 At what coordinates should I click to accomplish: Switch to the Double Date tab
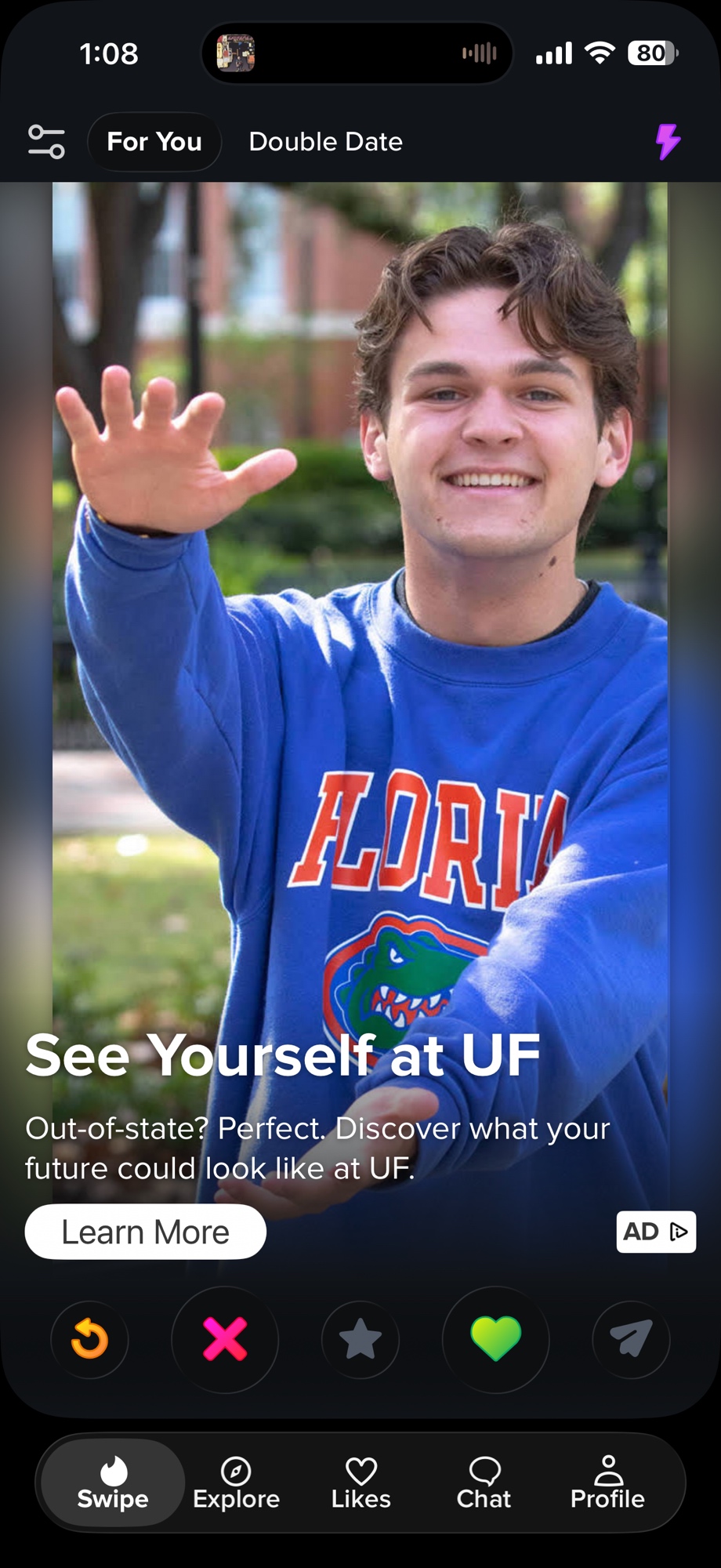click(x=325, y=142)
